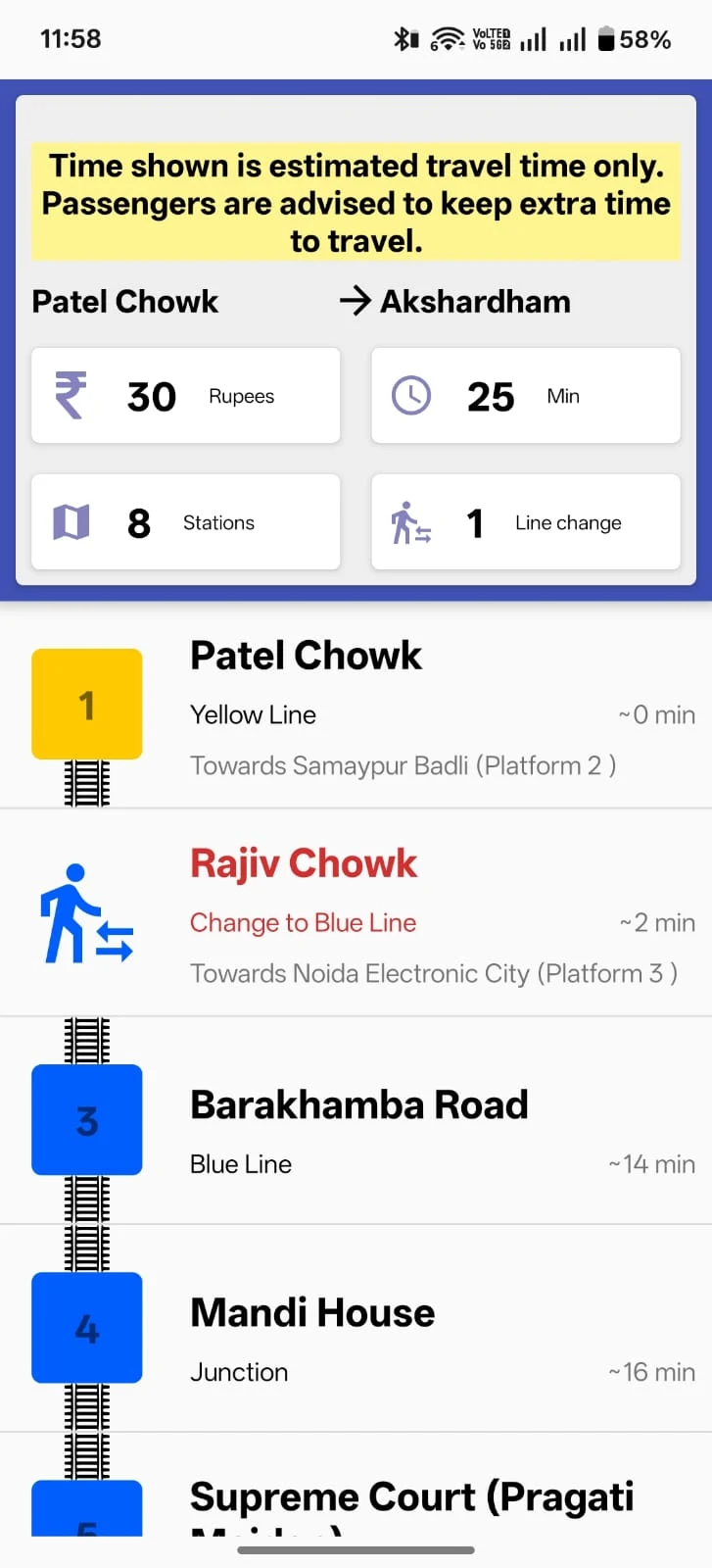Click the arrow between Patel Chowk and Akshardham

pos(353,301)
